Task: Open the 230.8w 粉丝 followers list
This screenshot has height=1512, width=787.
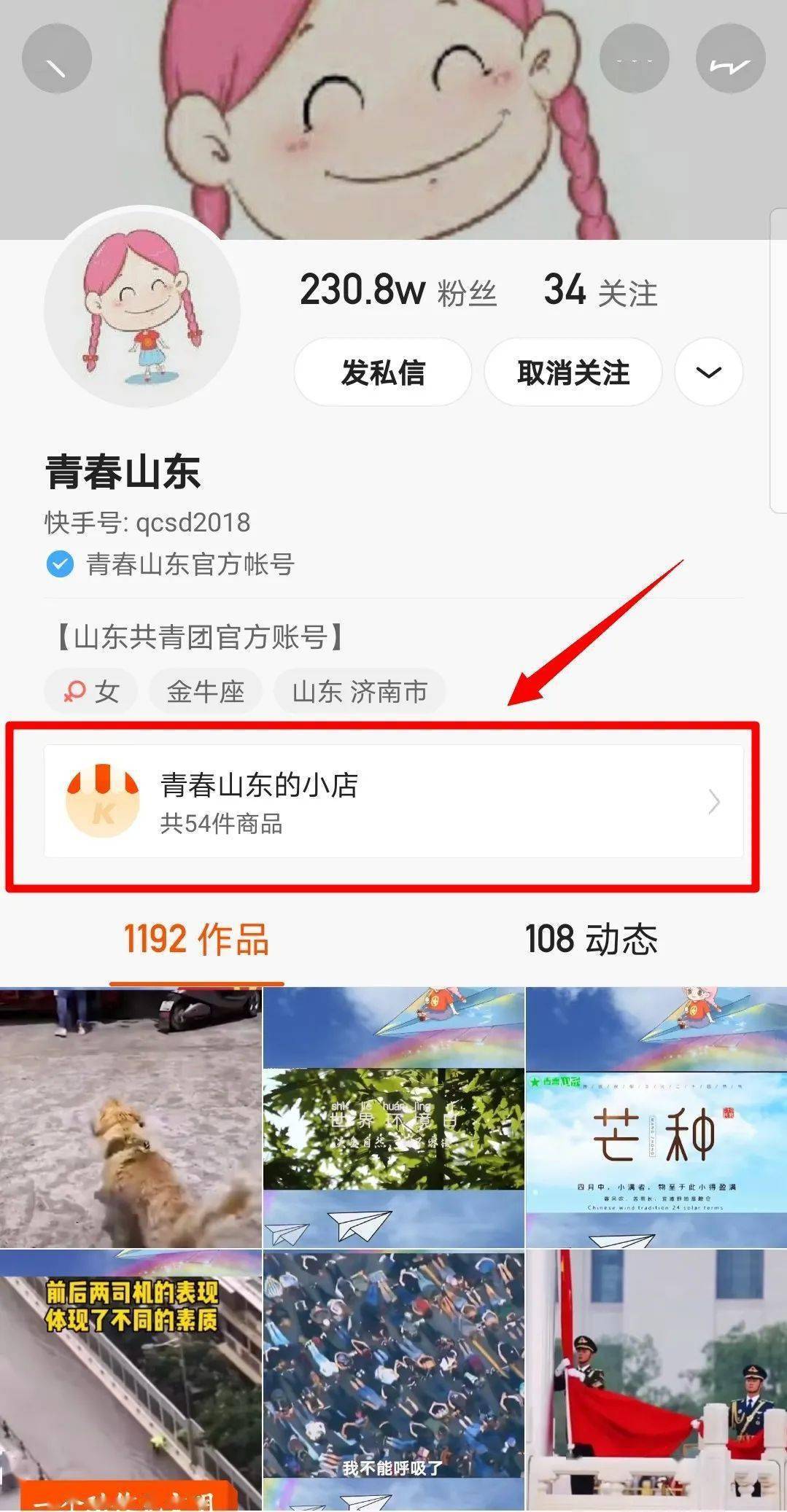Action: tap(398, 291)
